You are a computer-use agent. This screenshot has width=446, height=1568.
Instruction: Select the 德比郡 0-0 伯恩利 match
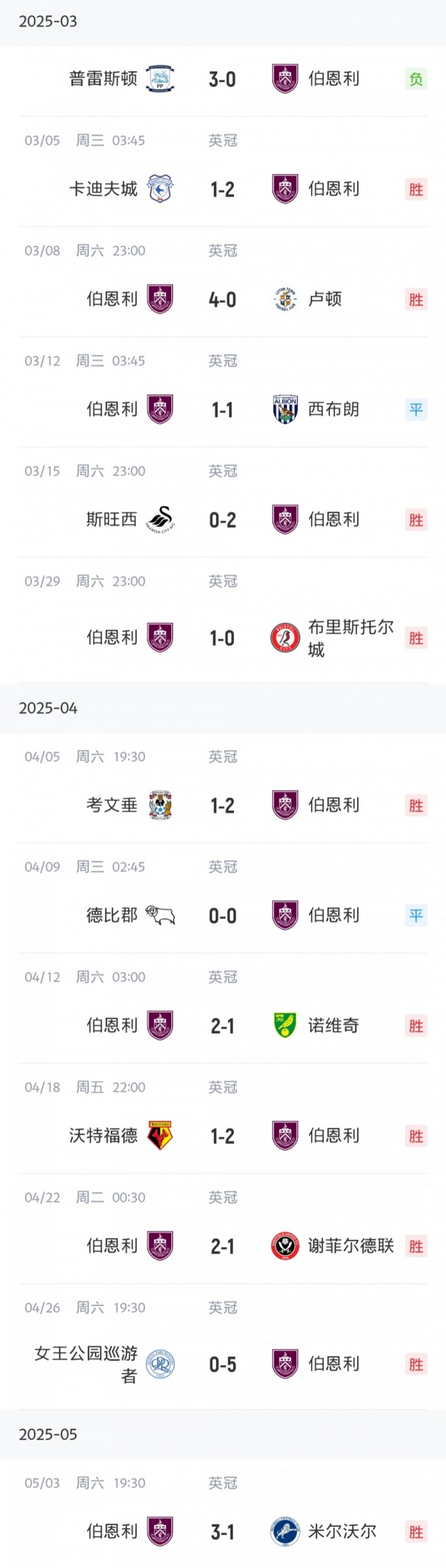coord(222,915)
